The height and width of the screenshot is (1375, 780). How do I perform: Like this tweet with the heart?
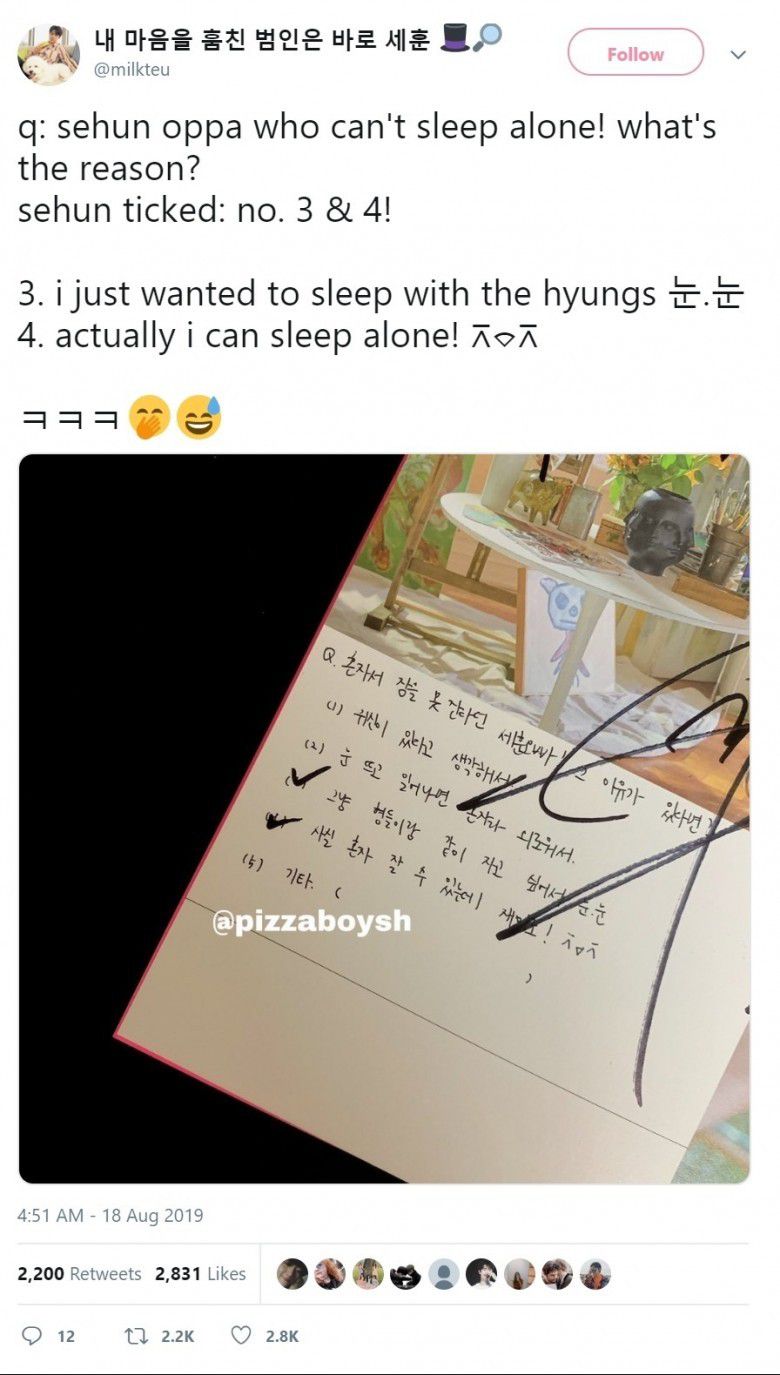pos(241,1336)
